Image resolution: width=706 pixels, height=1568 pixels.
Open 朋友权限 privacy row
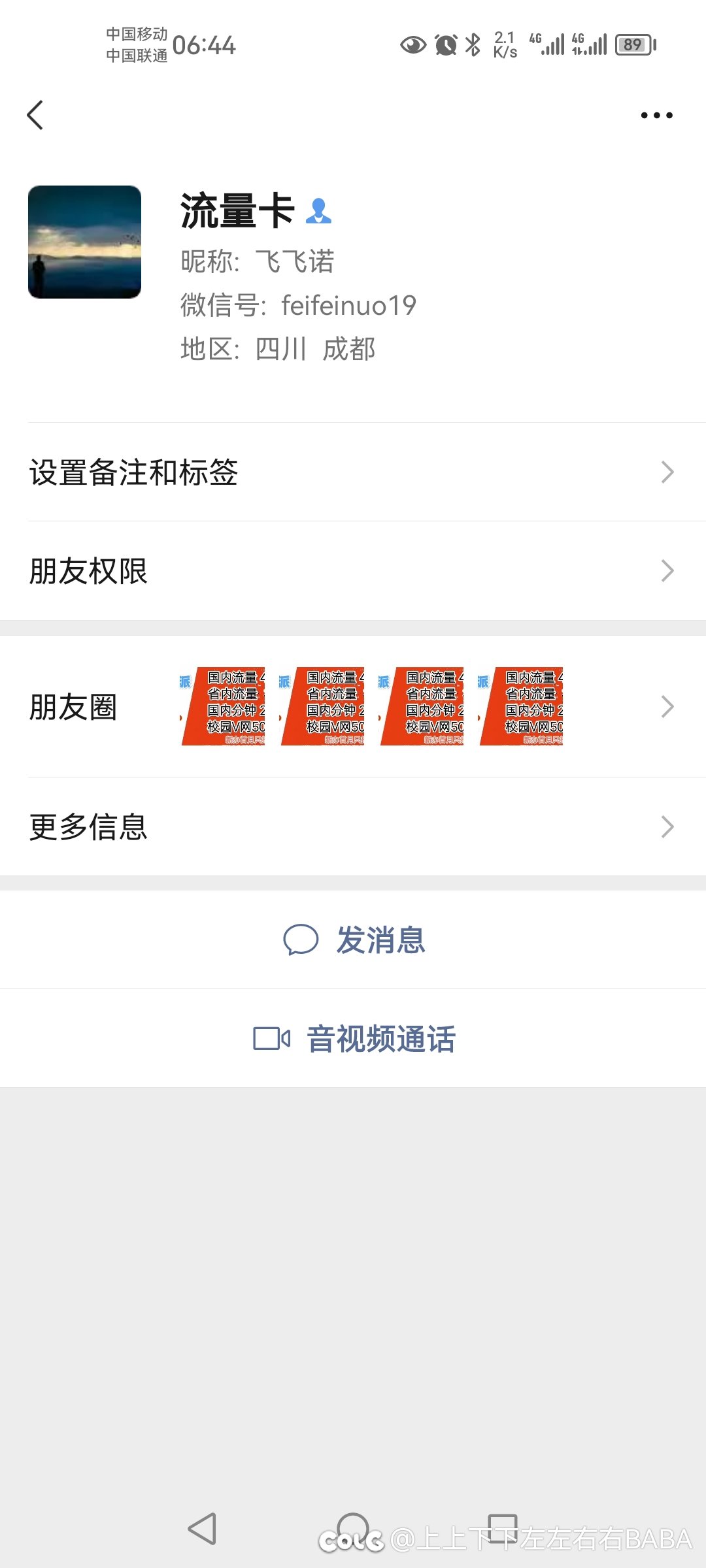point(353,571)
